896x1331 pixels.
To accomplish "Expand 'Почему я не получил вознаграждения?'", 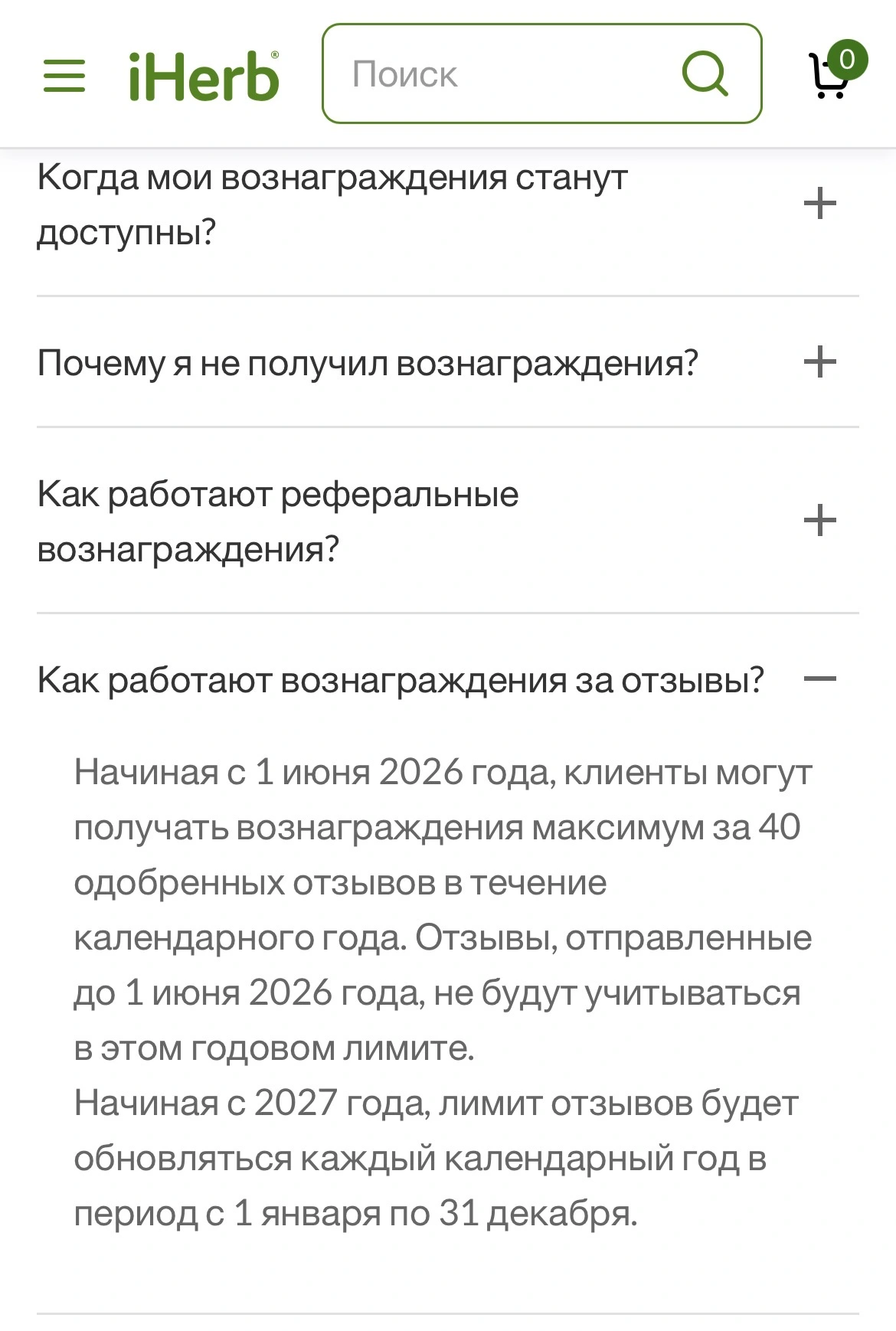I will tap(448, 362).
